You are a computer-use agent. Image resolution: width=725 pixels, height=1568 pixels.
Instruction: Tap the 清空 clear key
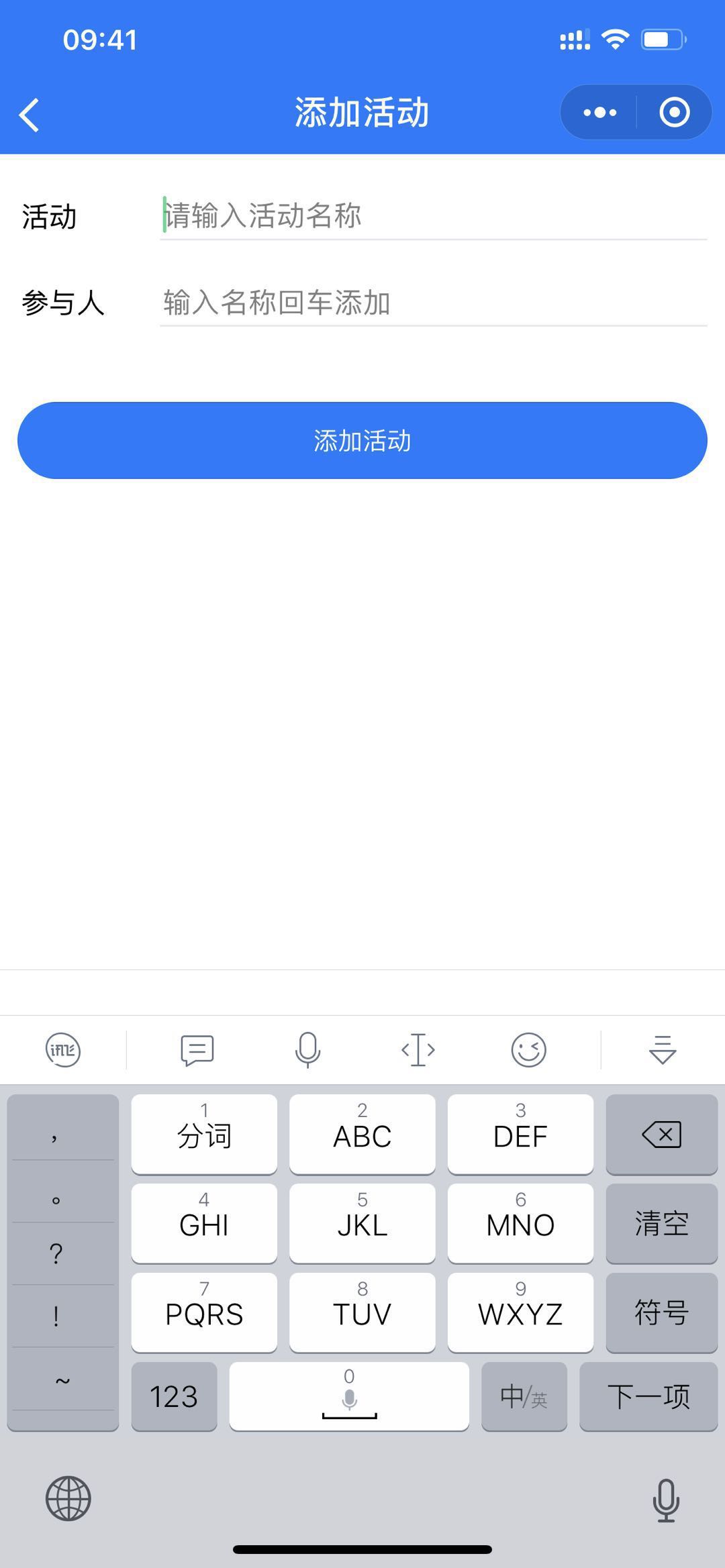click(661, 1224)
